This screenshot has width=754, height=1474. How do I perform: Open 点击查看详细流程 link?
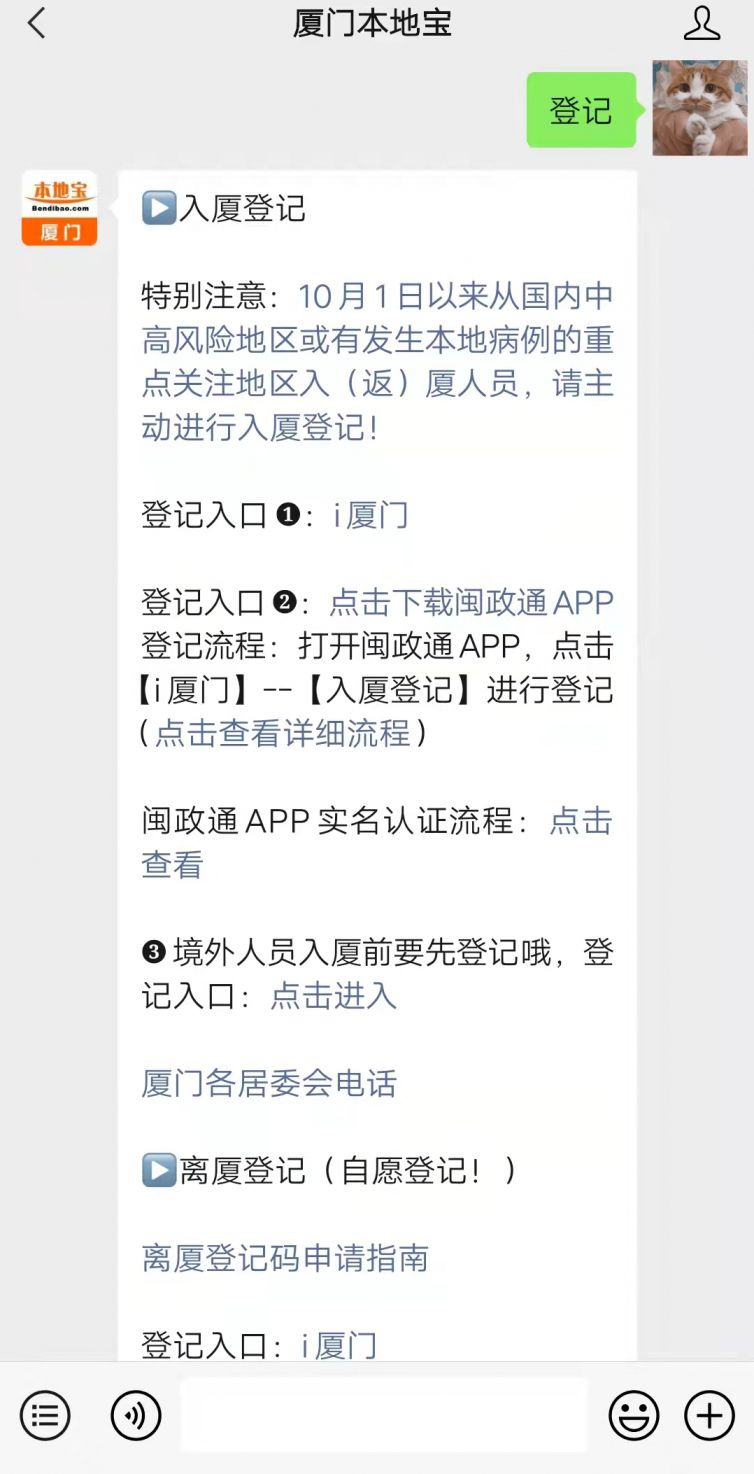click(283, 733)
